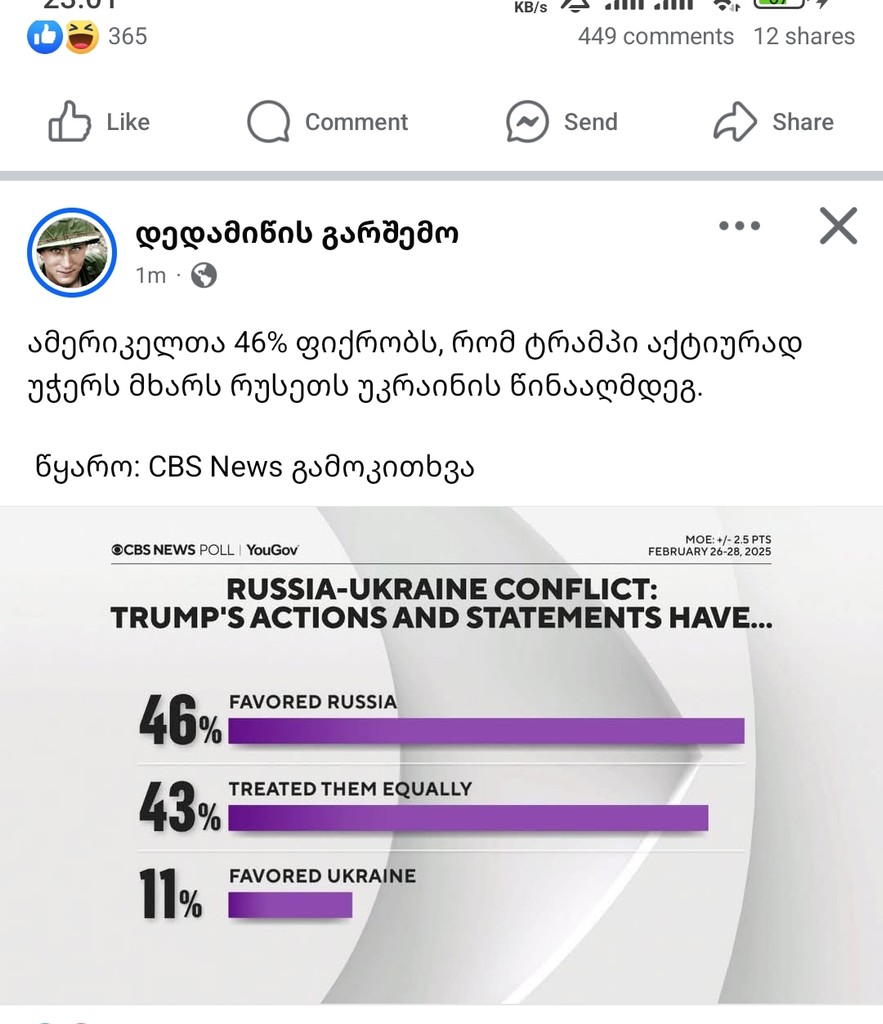Open the Comment button for the post
883x1024 pixels.
[327, 122]
